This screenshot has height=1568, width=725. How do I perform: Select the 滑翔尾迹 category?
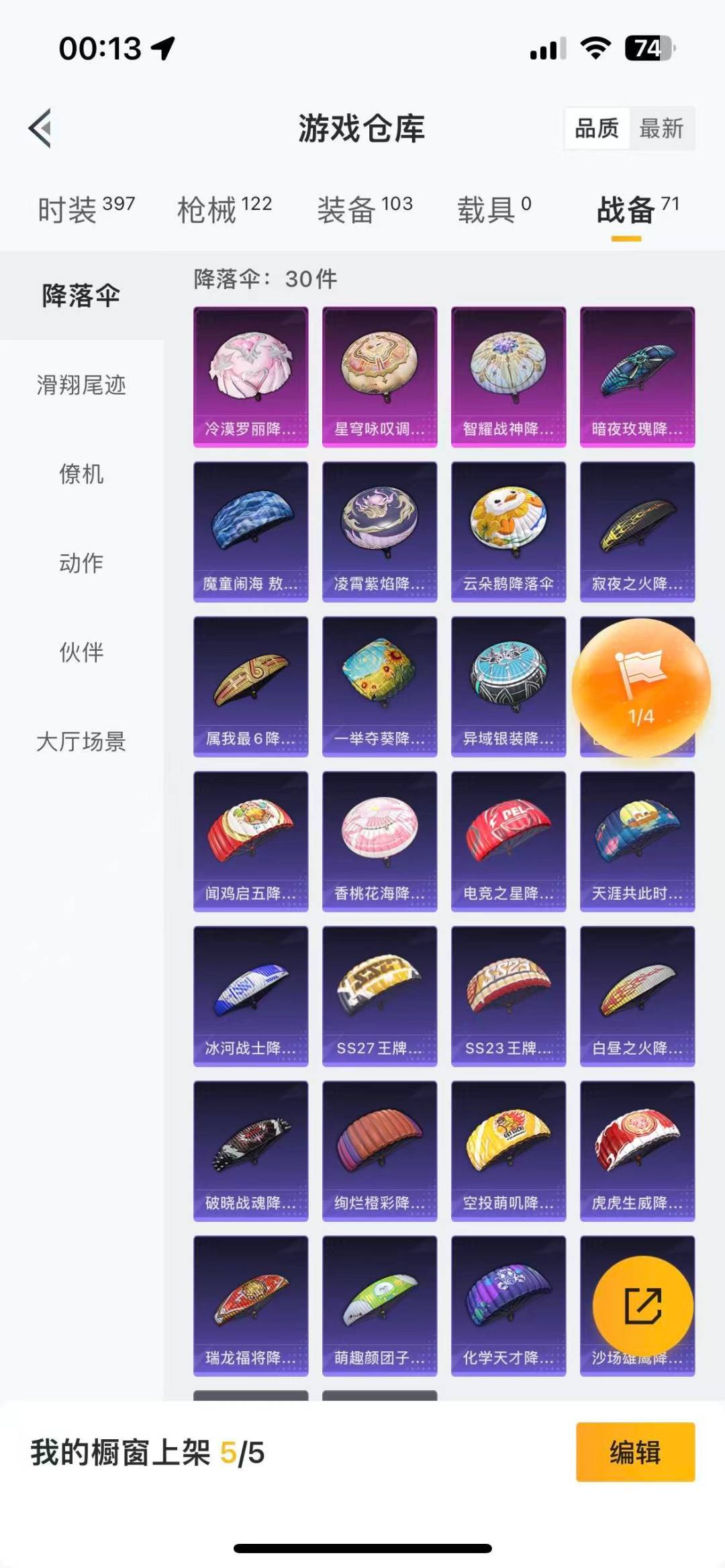pos(81,385)
